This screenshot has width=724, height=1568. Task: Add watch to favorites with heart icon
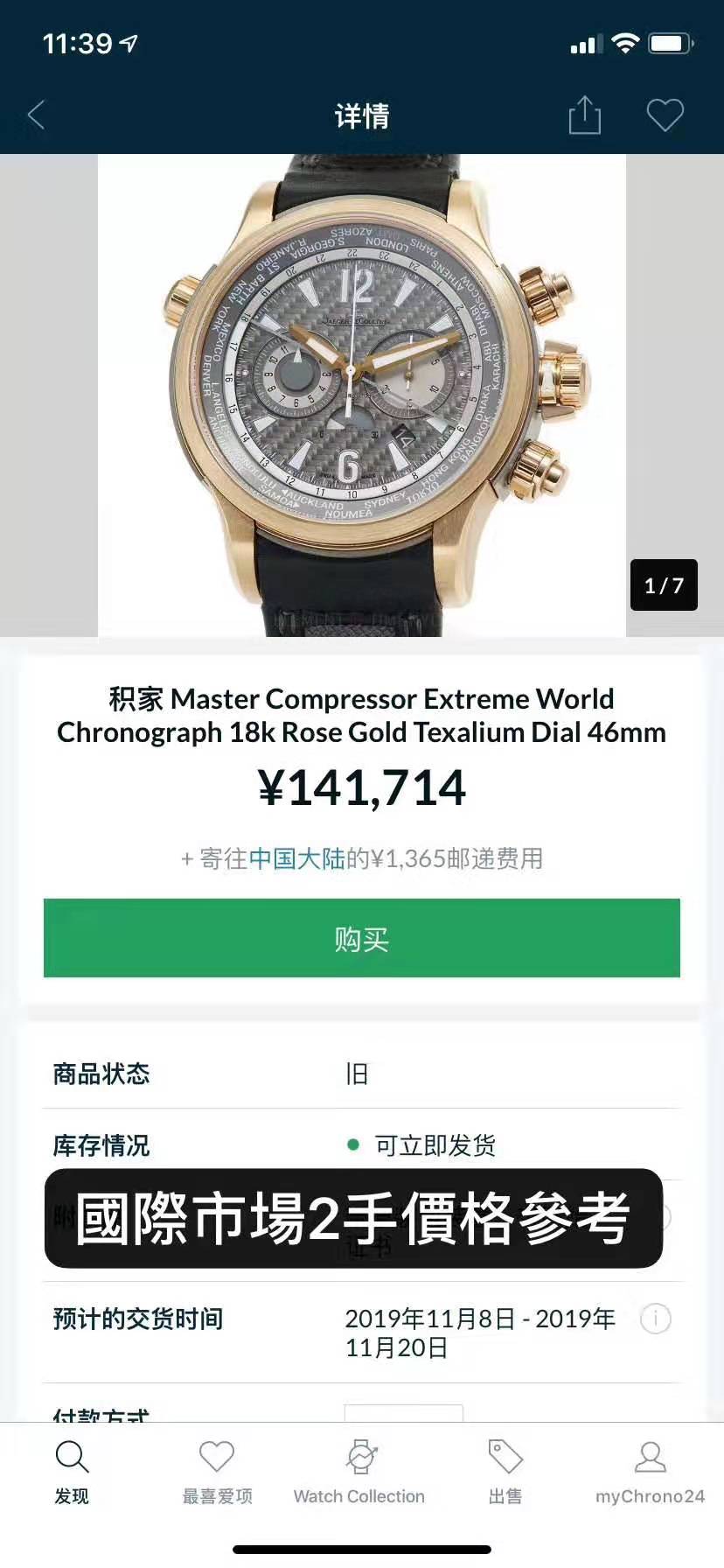[x=665, y=115]
